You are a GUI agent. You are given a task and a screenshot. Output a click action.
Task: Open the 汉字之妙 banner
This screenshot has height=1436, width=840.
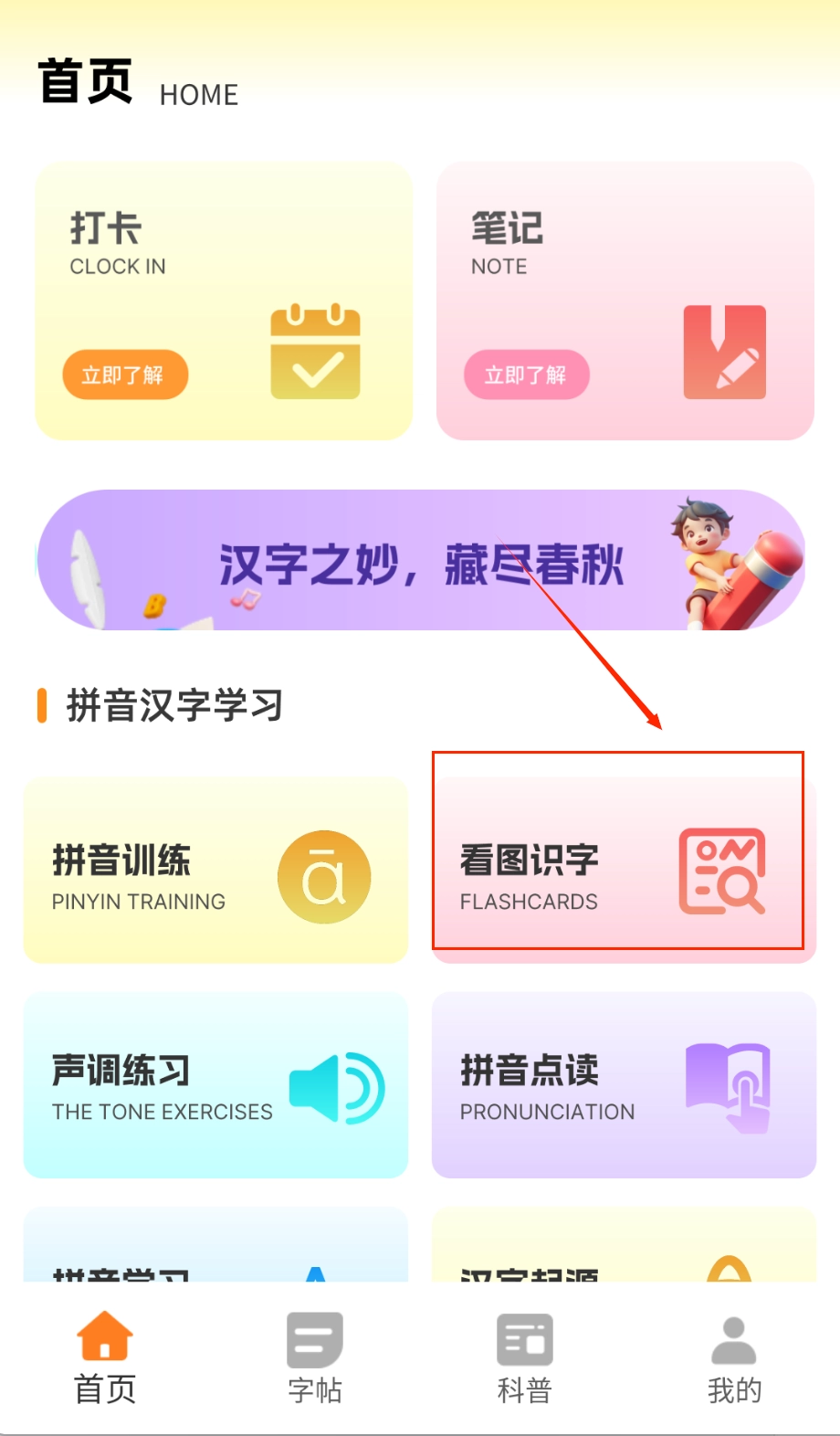[420, 562]
